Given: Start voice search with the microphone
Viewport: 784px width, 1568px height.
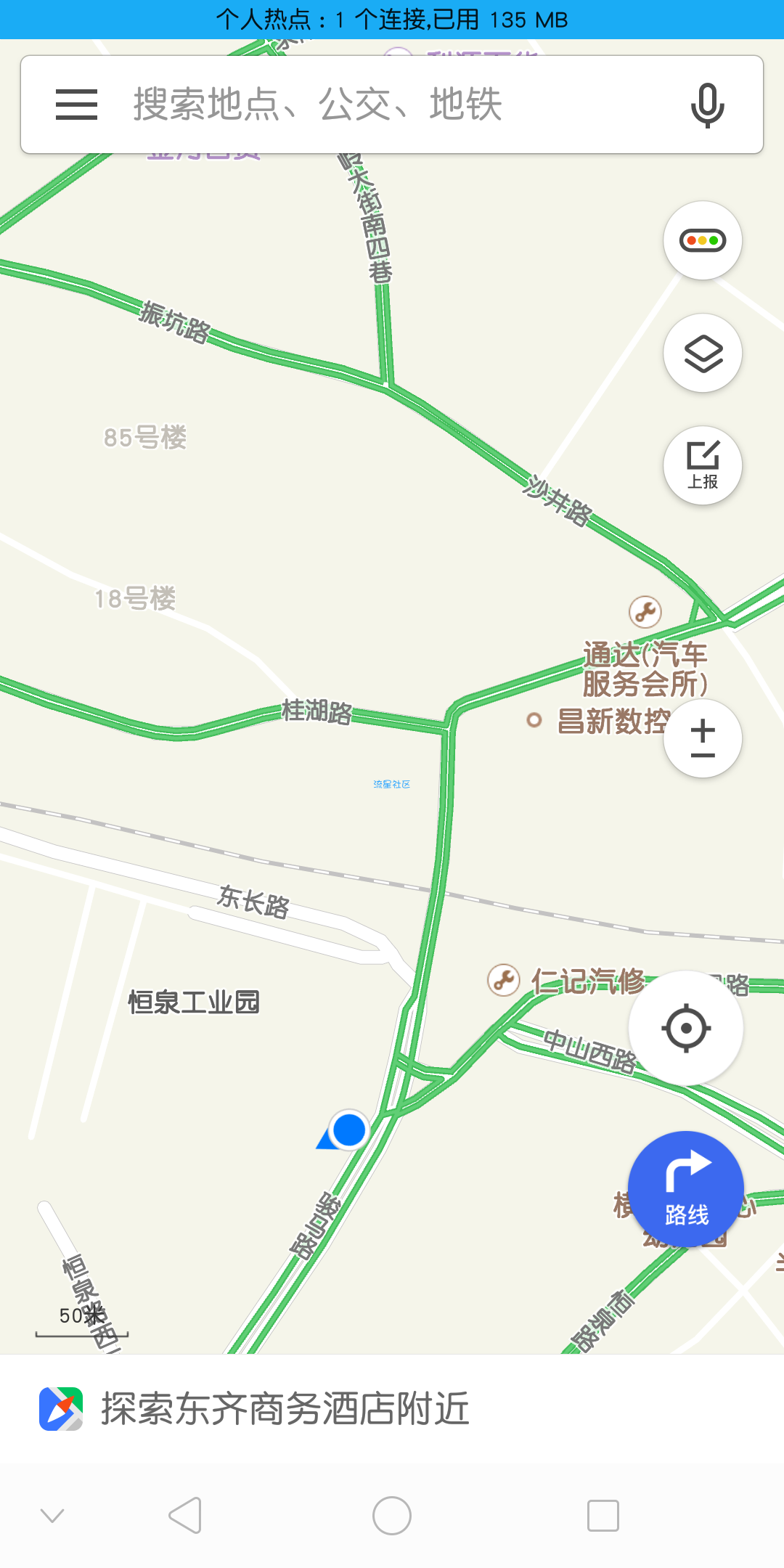Looking at the screenshot, I should click(x=707, y=105).
